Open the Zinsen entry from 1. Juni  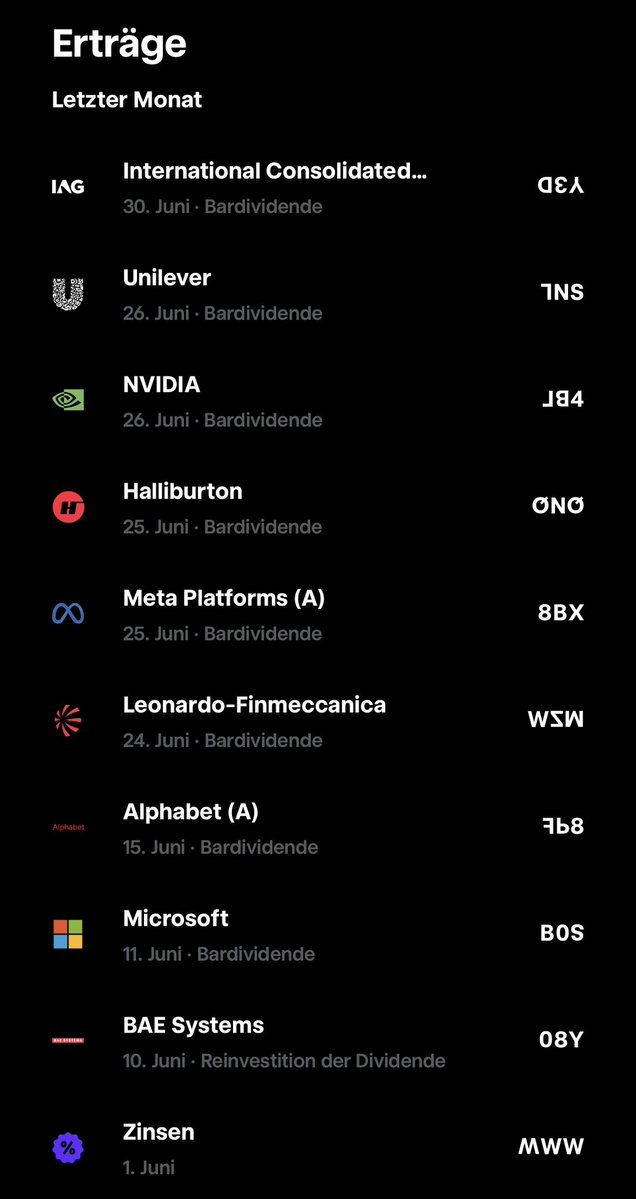[318, 1147]
